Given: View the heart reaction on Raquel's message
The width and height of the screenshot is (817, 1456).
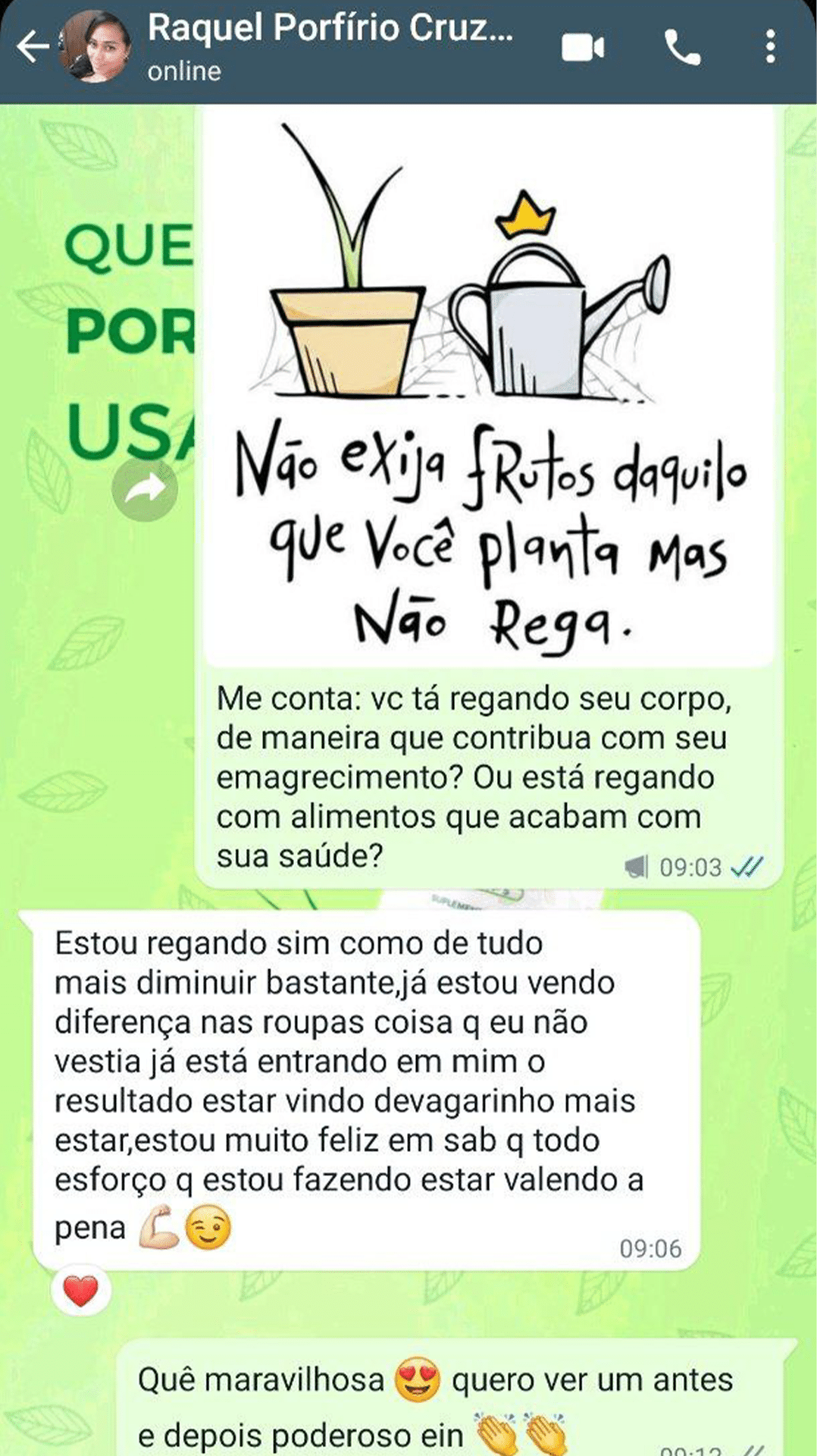Looking at the screenshot, I should click(81, 1291).
